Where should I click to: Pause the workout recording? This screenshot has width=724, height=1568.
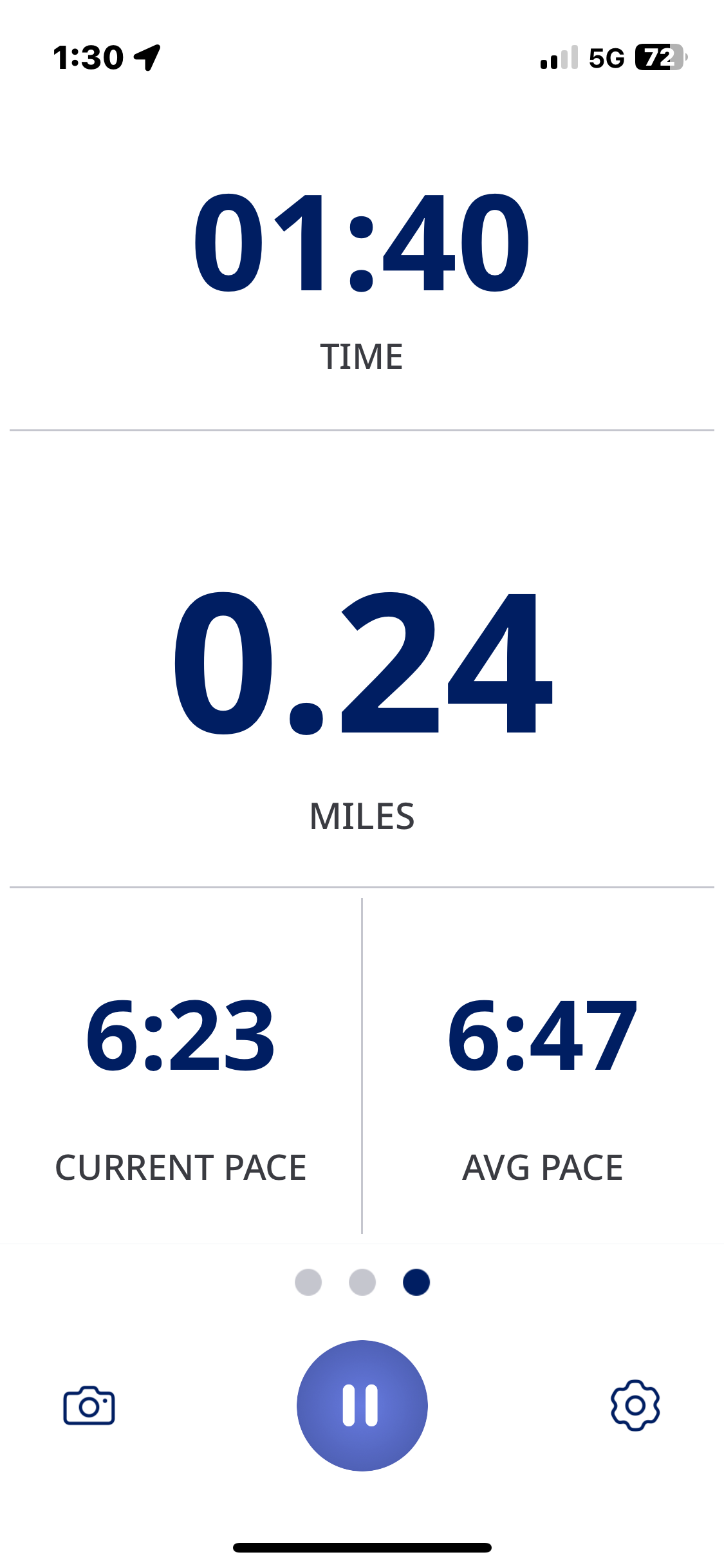(362, 1405)
